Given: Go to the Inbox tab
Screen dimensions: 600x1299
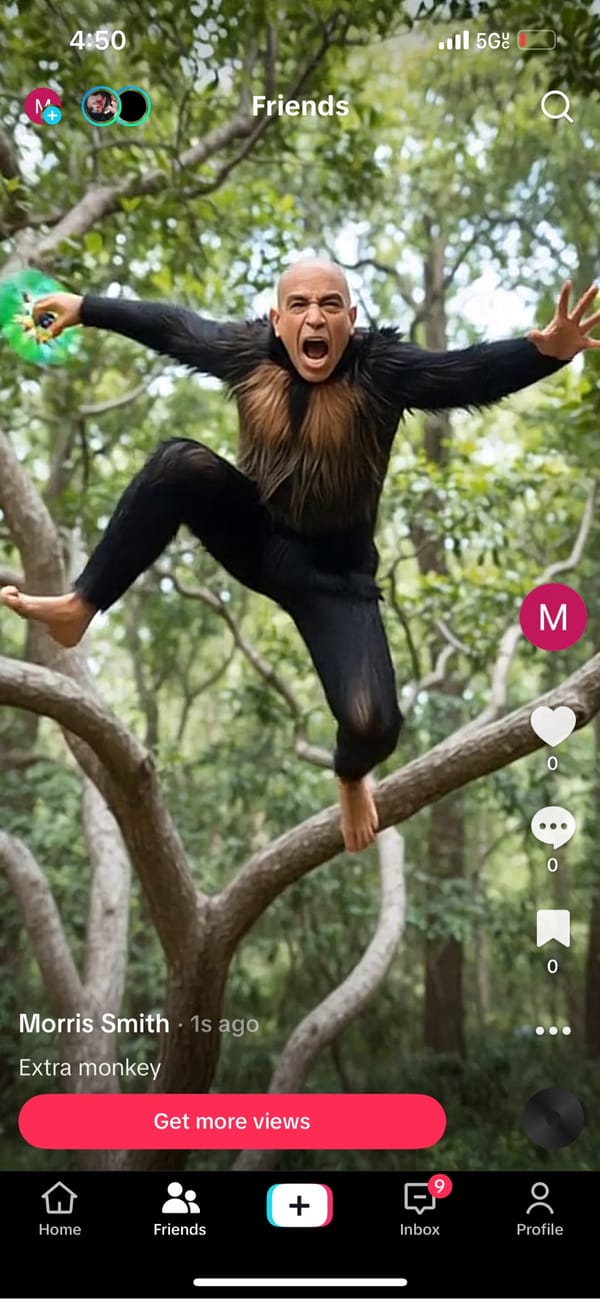Looking at the screenshot, I should [420, 1208].
